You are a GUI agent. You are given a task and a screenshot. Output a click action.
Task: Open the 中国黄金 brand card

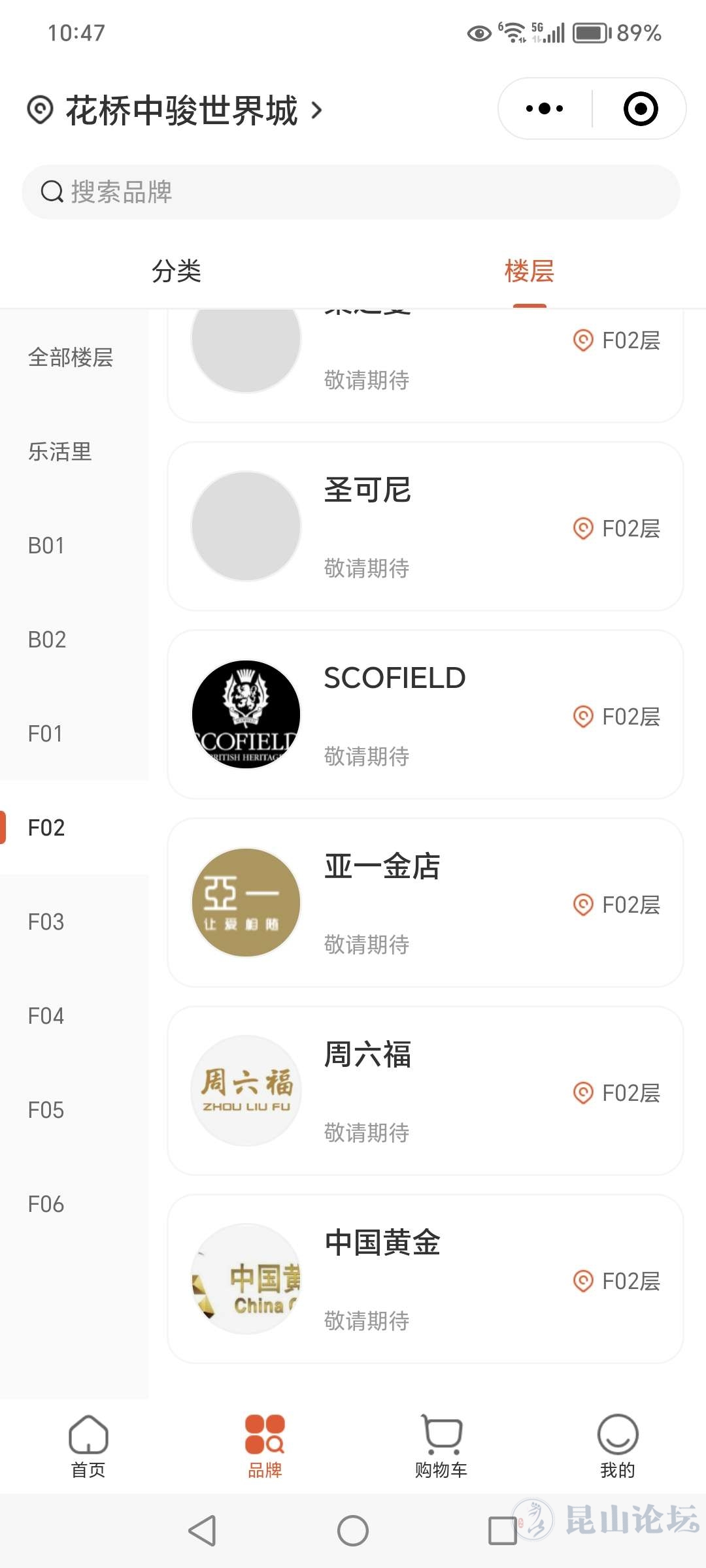(426, 1279)
